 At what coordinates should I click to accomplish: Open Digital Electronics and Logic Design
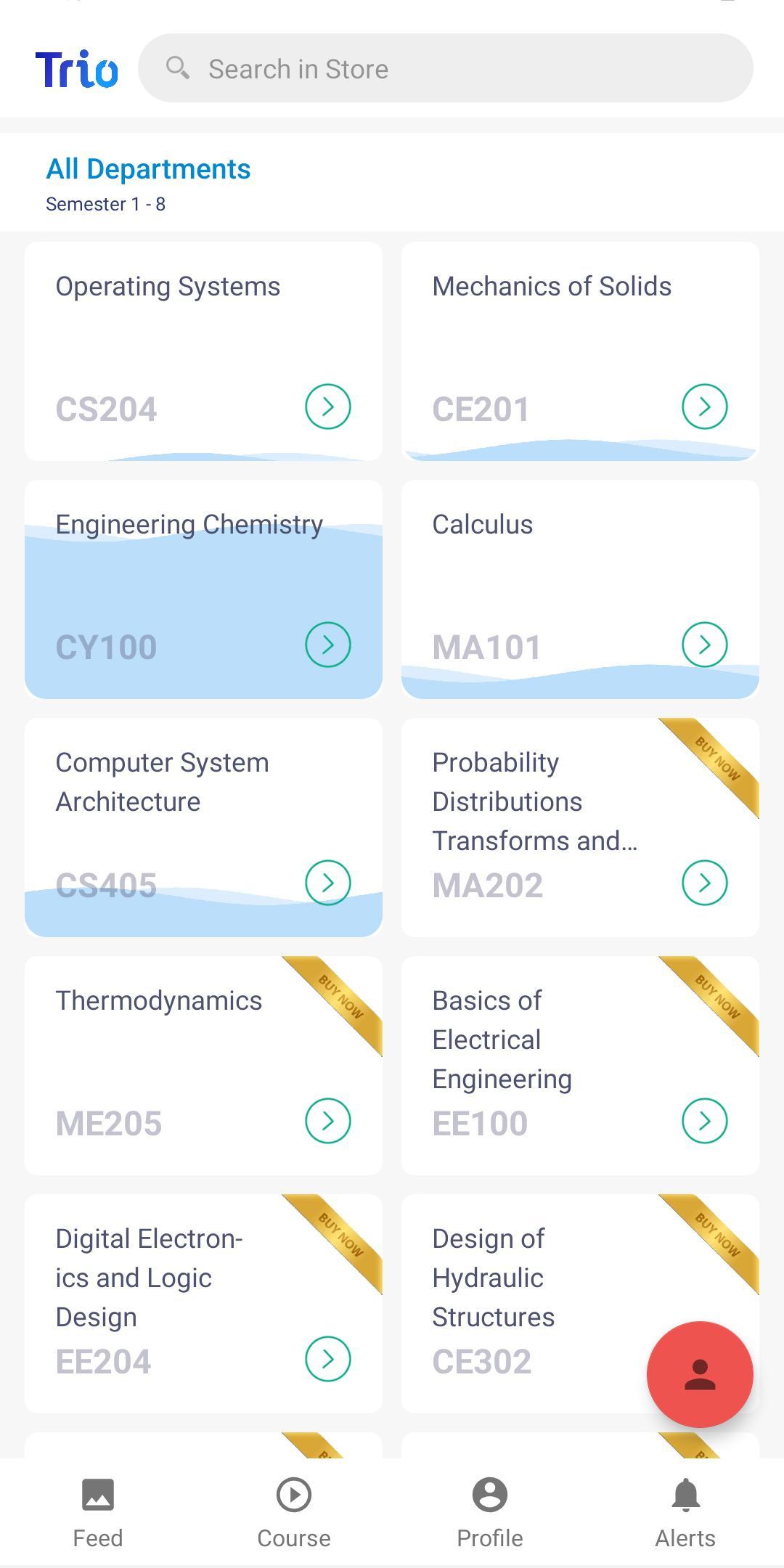(203, 1304)
